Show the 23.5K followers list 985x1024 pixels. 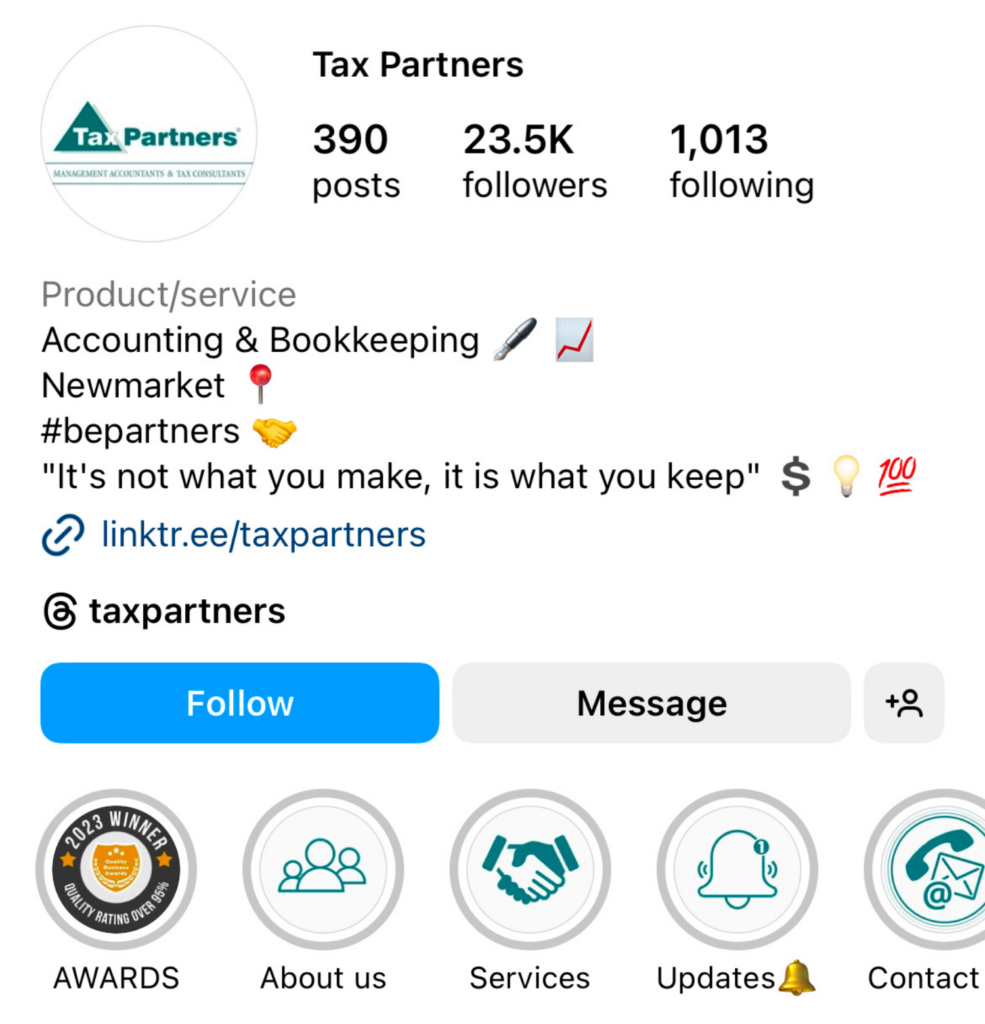534,161
